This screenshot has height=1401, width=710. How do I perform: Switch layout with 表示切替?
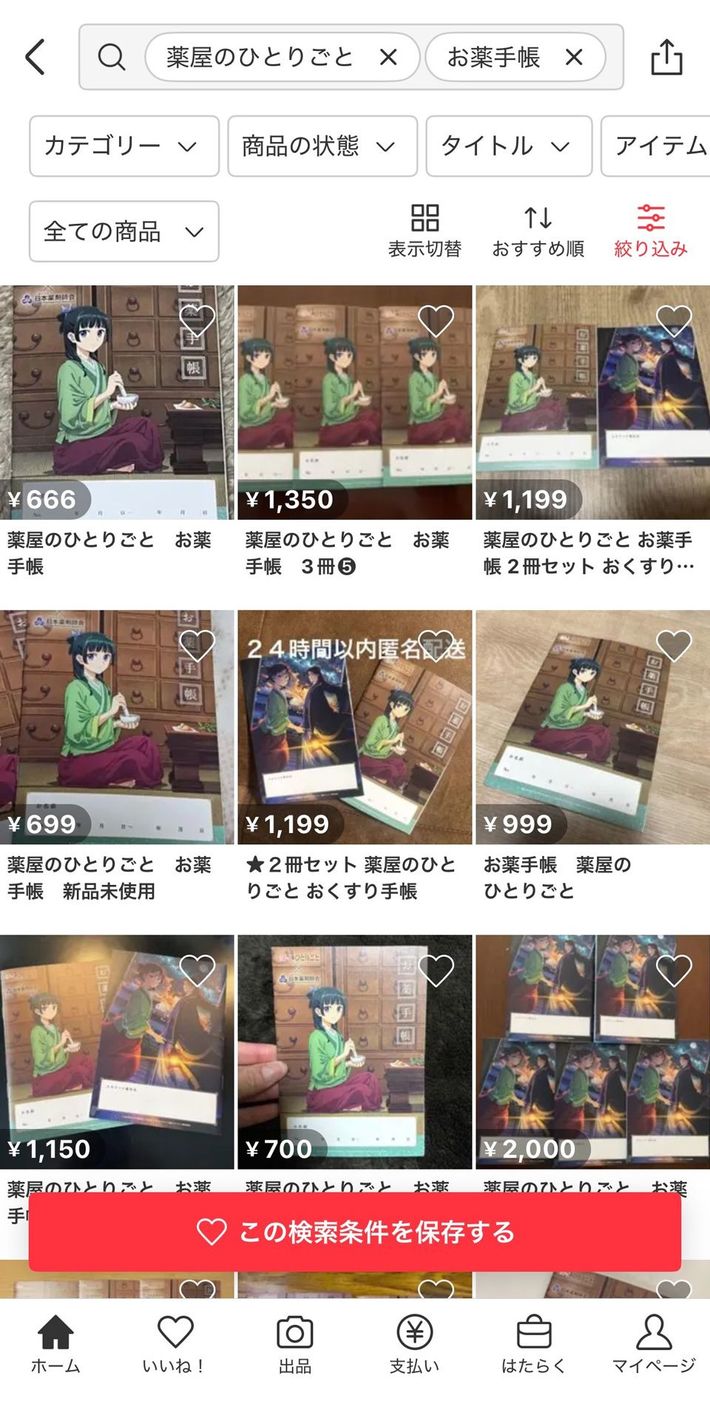coord(425,231)
